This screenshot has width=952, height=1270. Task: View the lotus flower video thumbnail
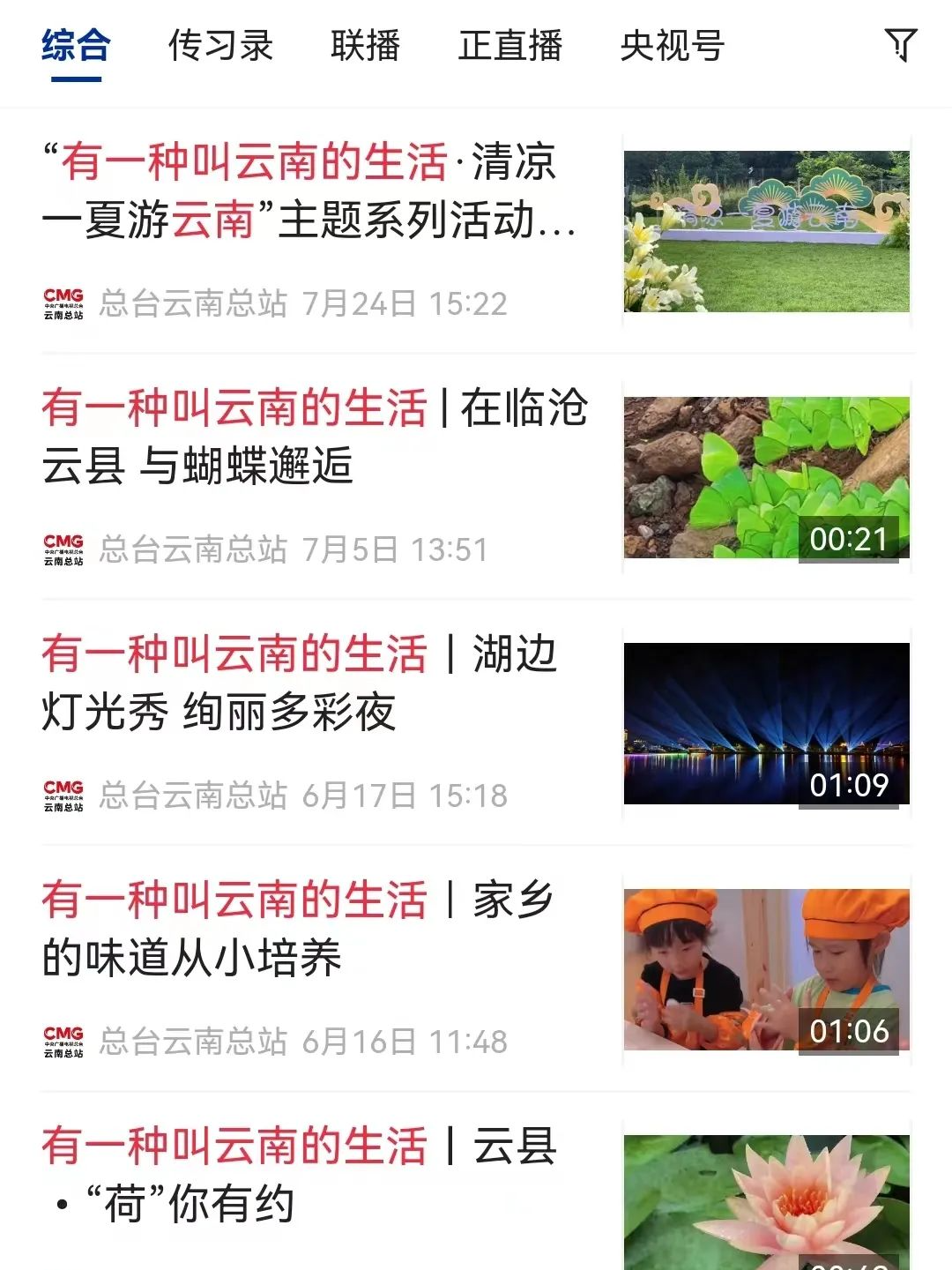pos(766,1203)
